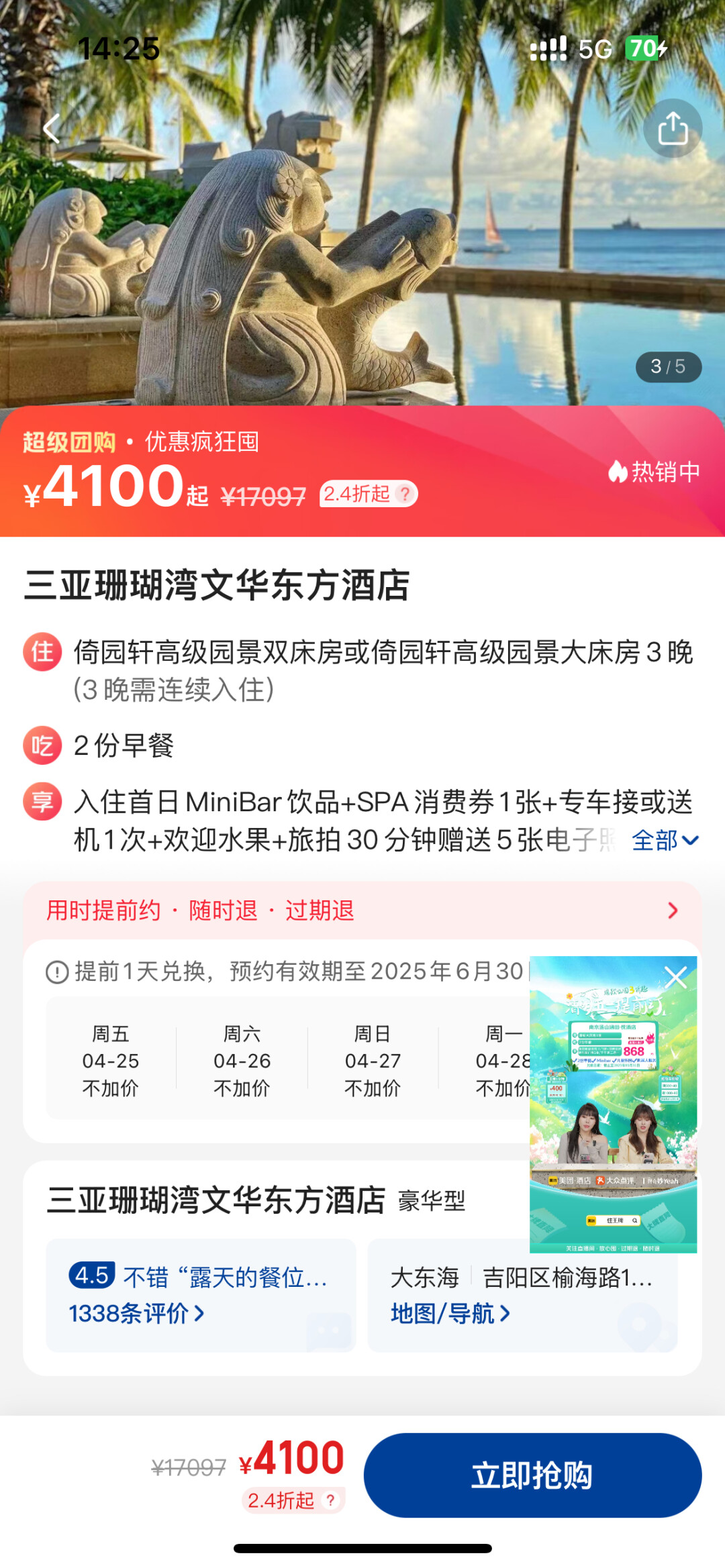Expand the full list of benefits with 全部
This screenshot has width=725, height=1568.
[665, 840]
